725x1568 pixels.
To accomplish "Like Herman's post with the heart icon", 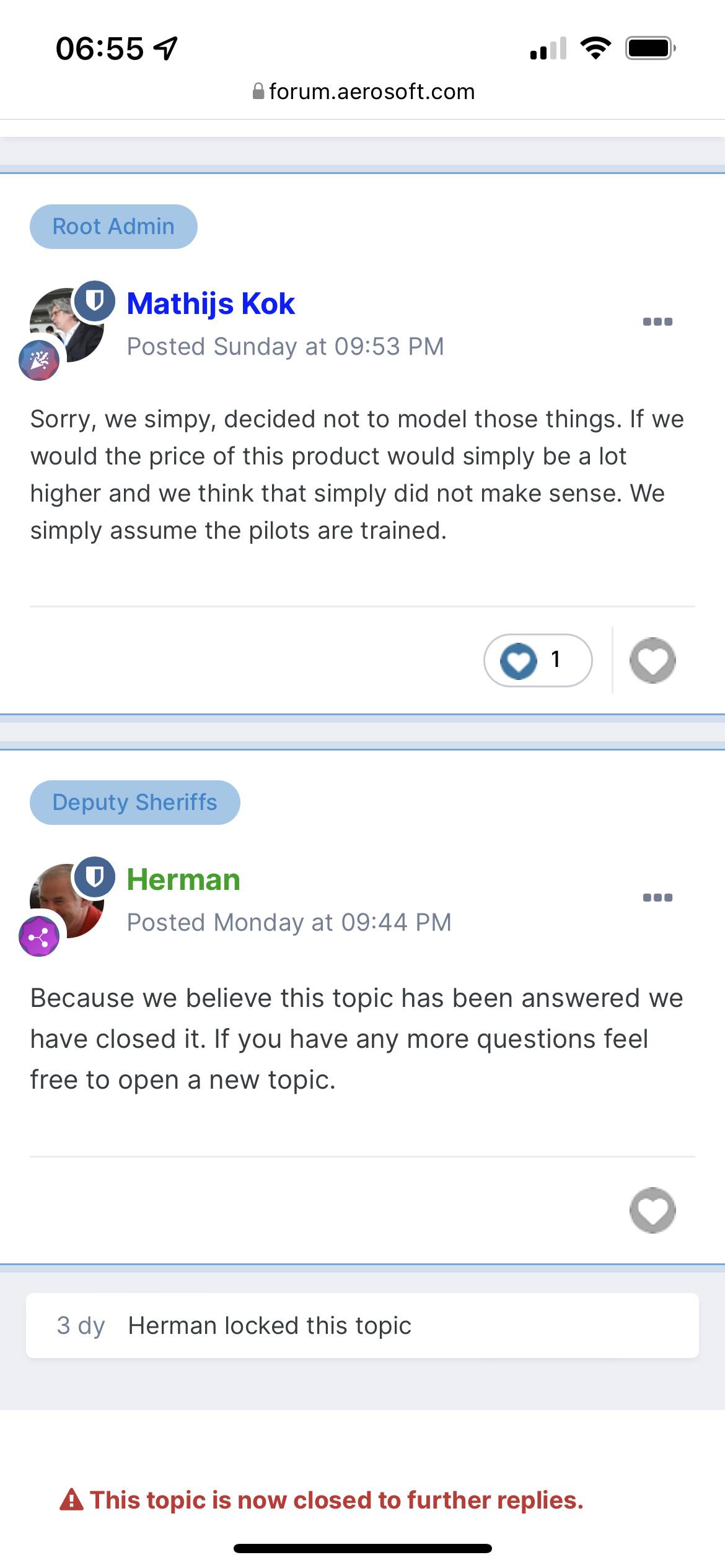I will click(652, 1211).
